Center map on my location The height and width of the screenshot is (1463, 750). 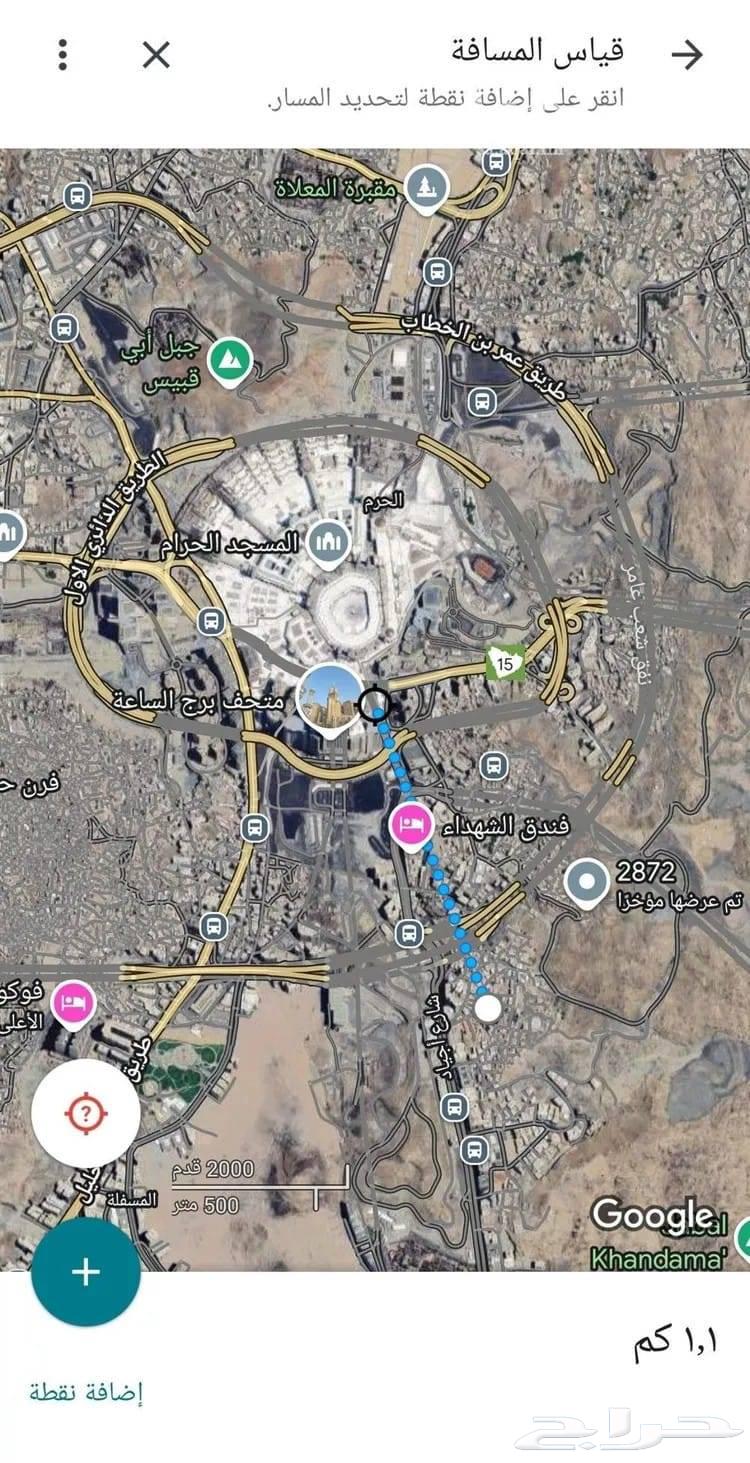[x=86, y=1111]
